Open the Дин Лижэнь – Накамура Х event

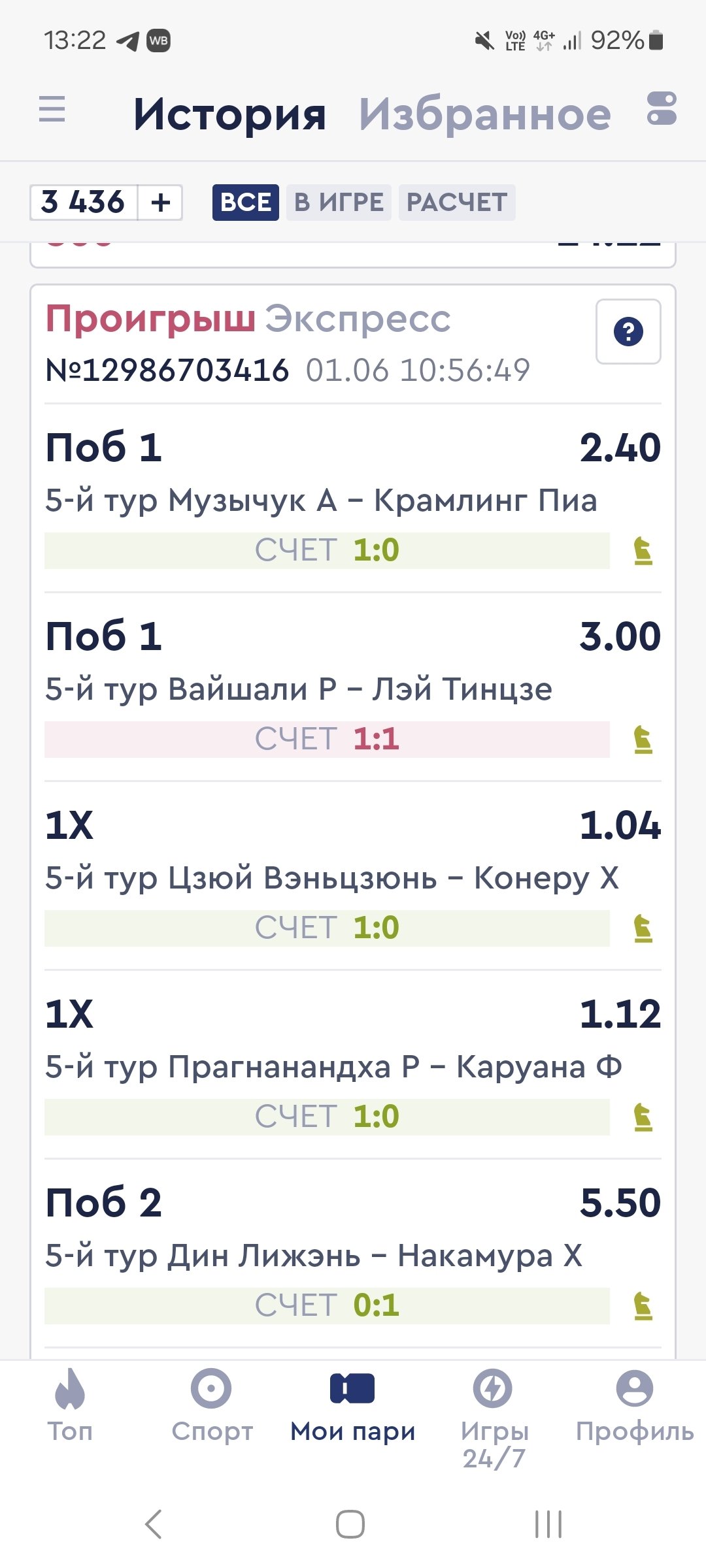pyautogui.click(x=313, y=1256)
